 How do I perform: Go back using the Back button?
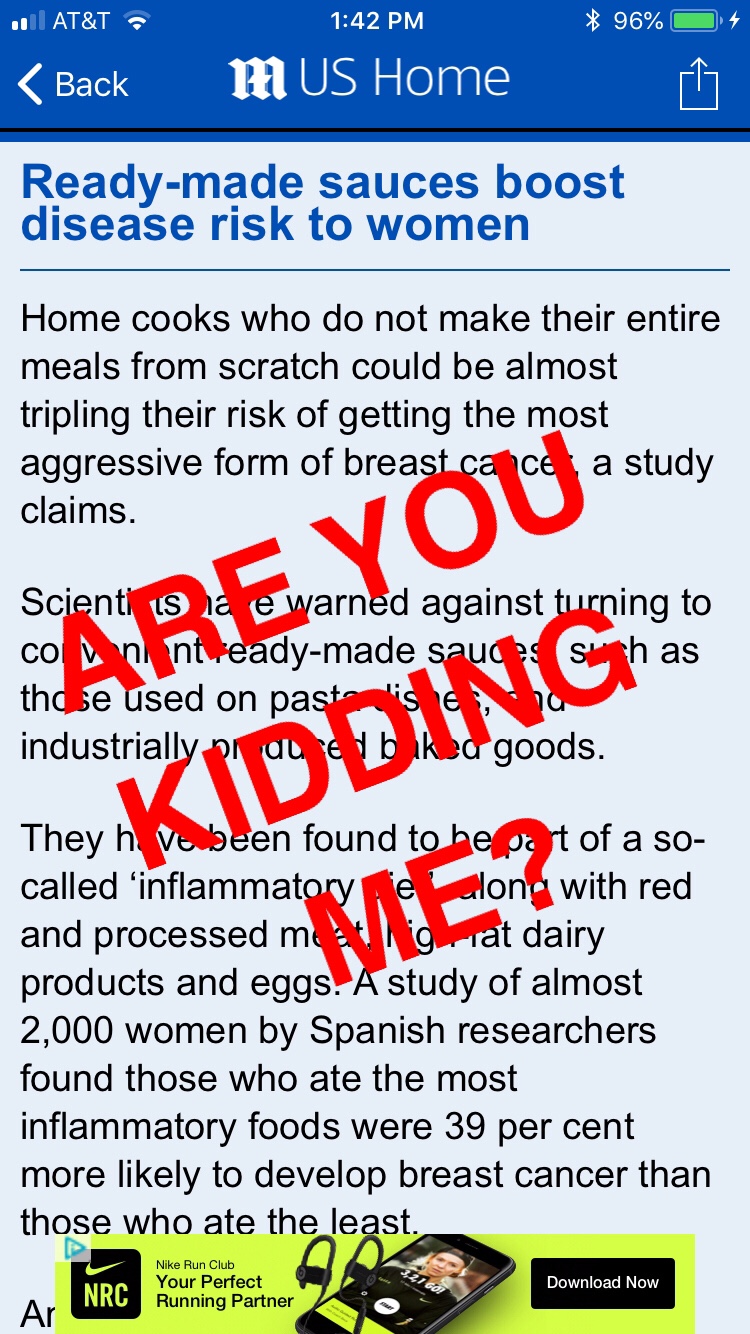pyautogui.click(x=74, y=85)
